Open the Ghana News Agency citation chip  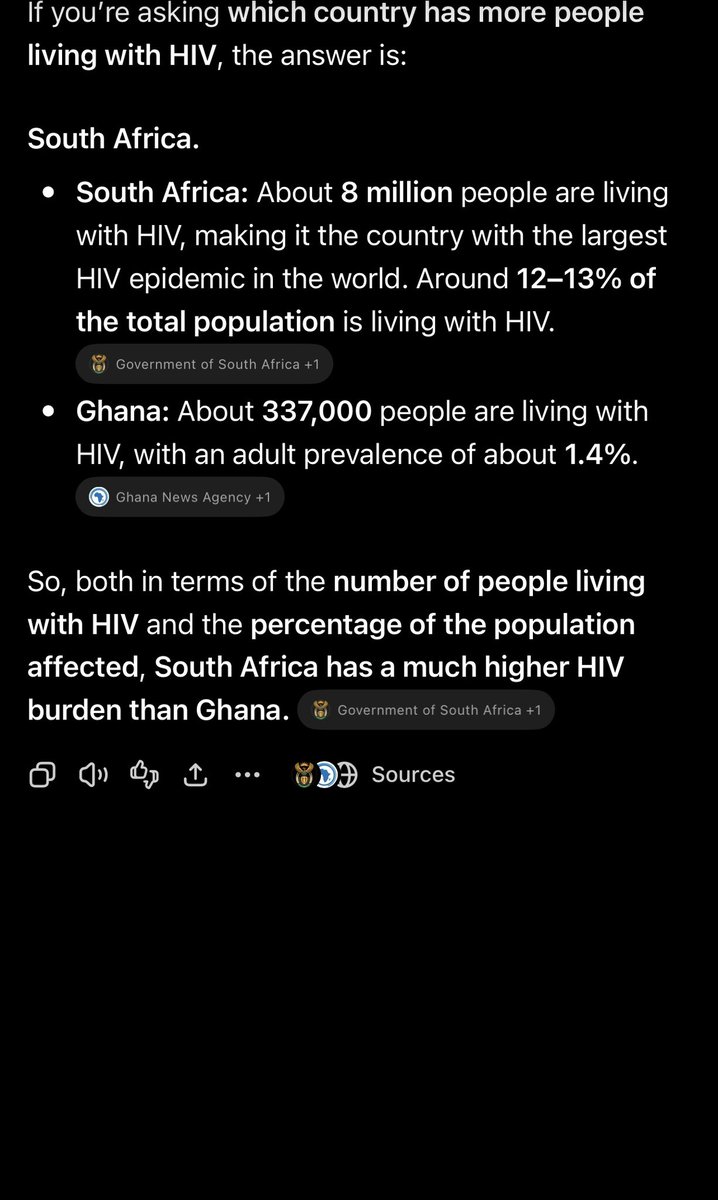[180, 497]
